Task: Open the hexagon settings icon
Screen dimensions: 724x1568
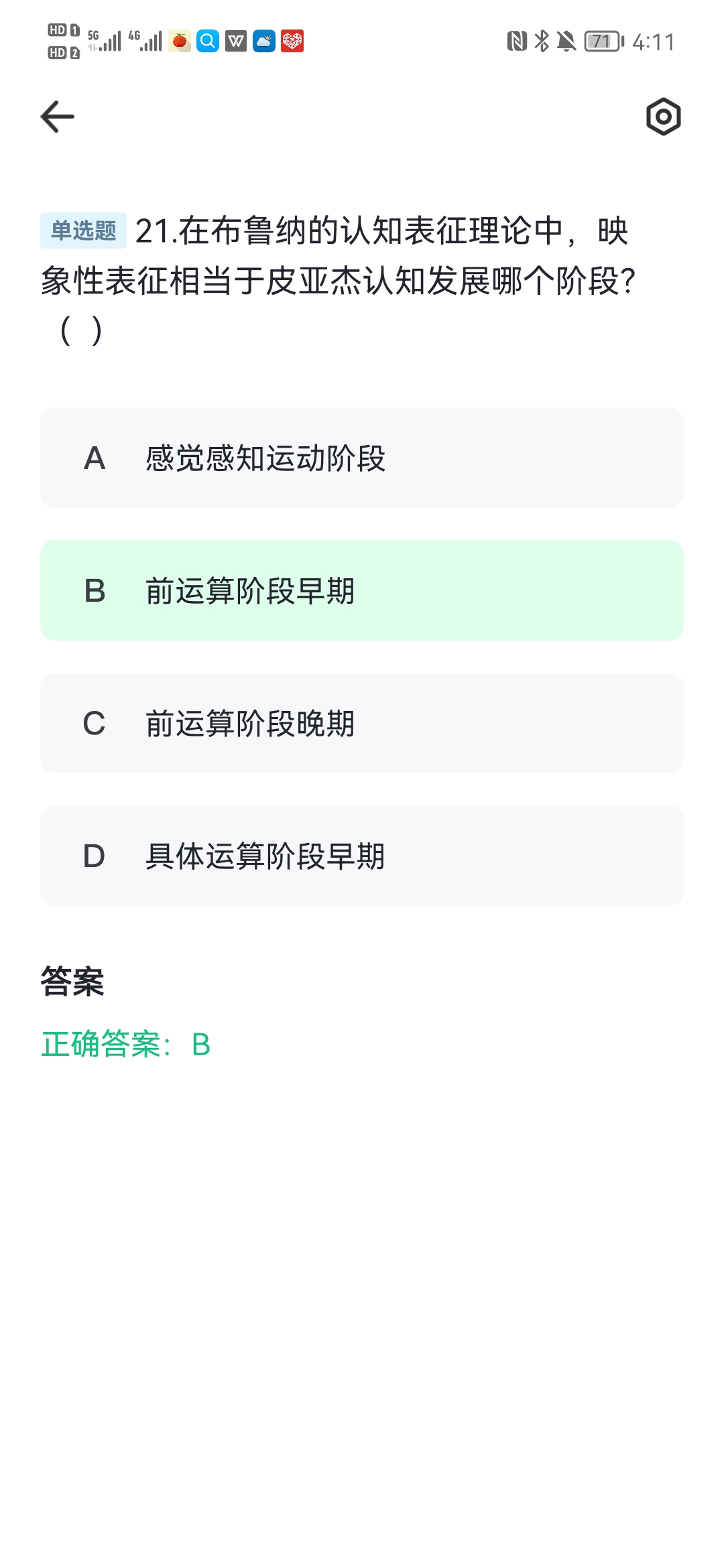Action: 663,117
